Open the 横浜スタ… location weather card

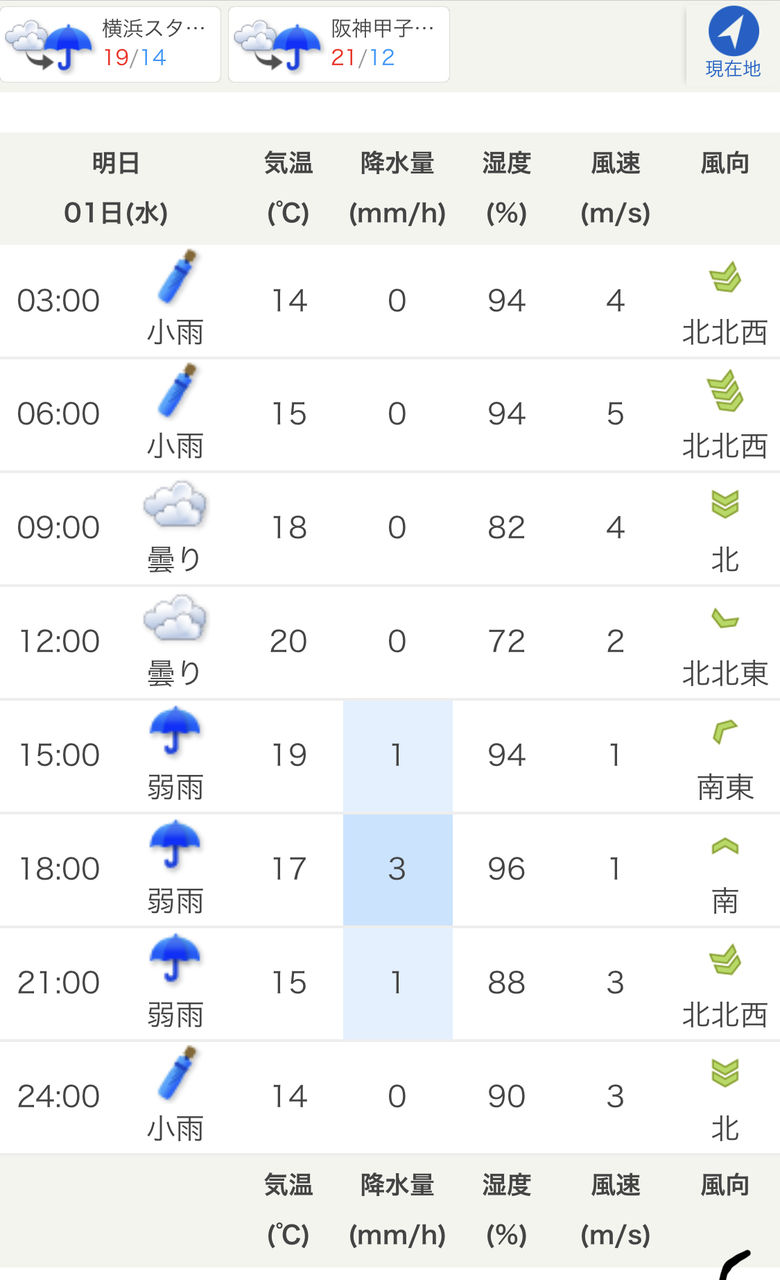pyautogui.click(x=110, y=44)
